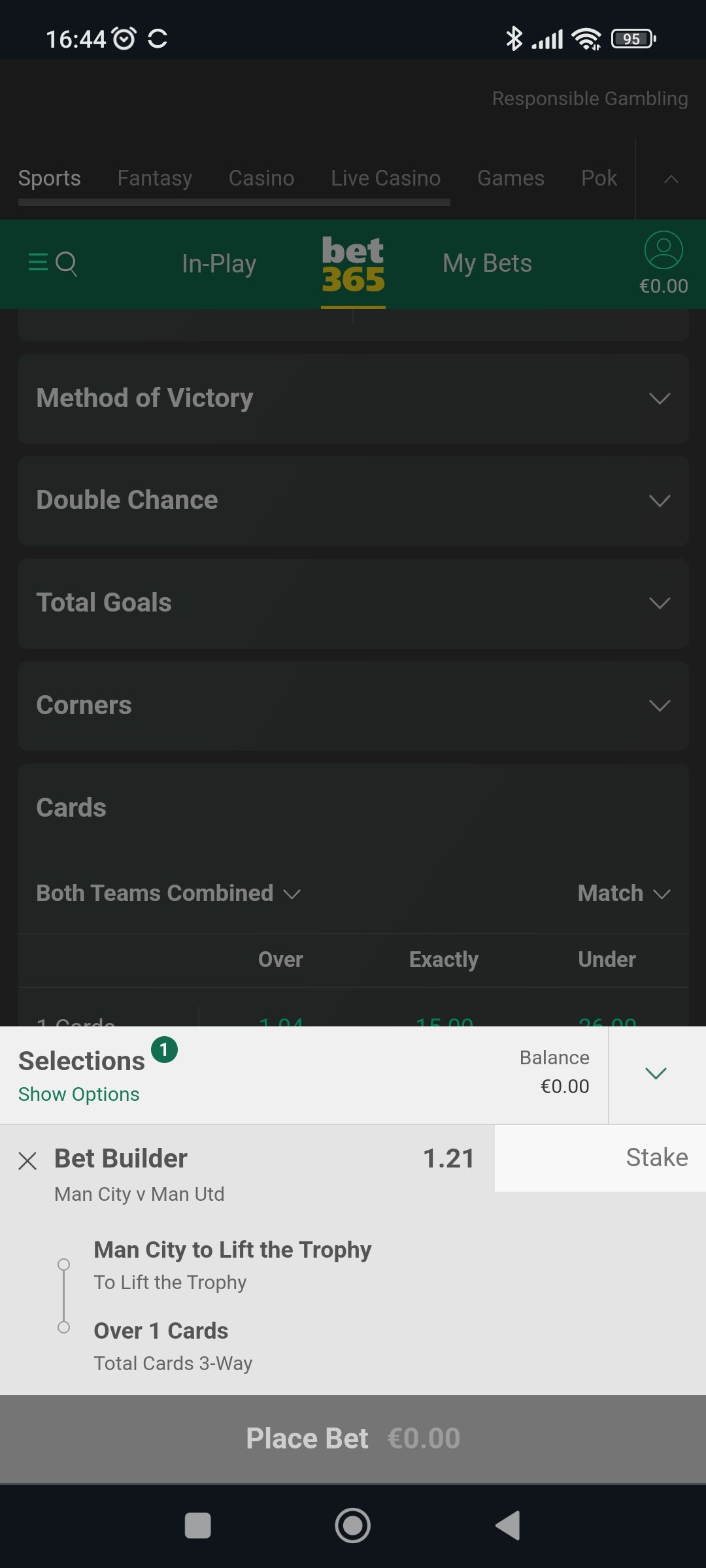Viewport: 706px width, 1568px height.
Task: Expand Method of Victory market
Action: pyautogui.click(x=353, y=399)
